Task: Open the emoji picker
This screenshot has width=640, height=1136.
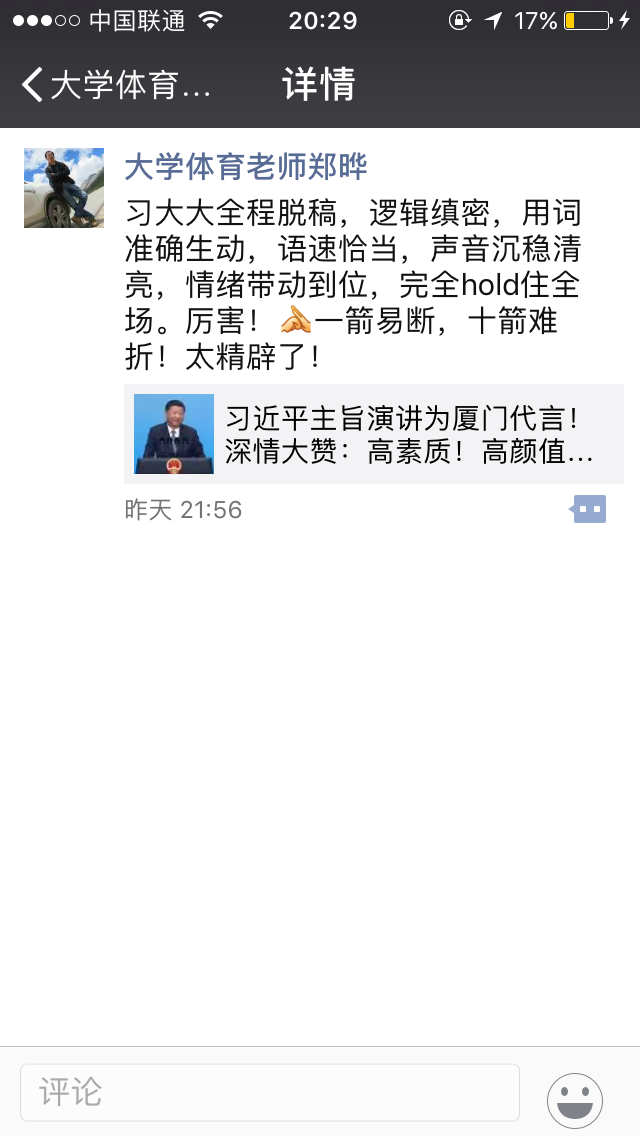Action: tap(575, 1100)
